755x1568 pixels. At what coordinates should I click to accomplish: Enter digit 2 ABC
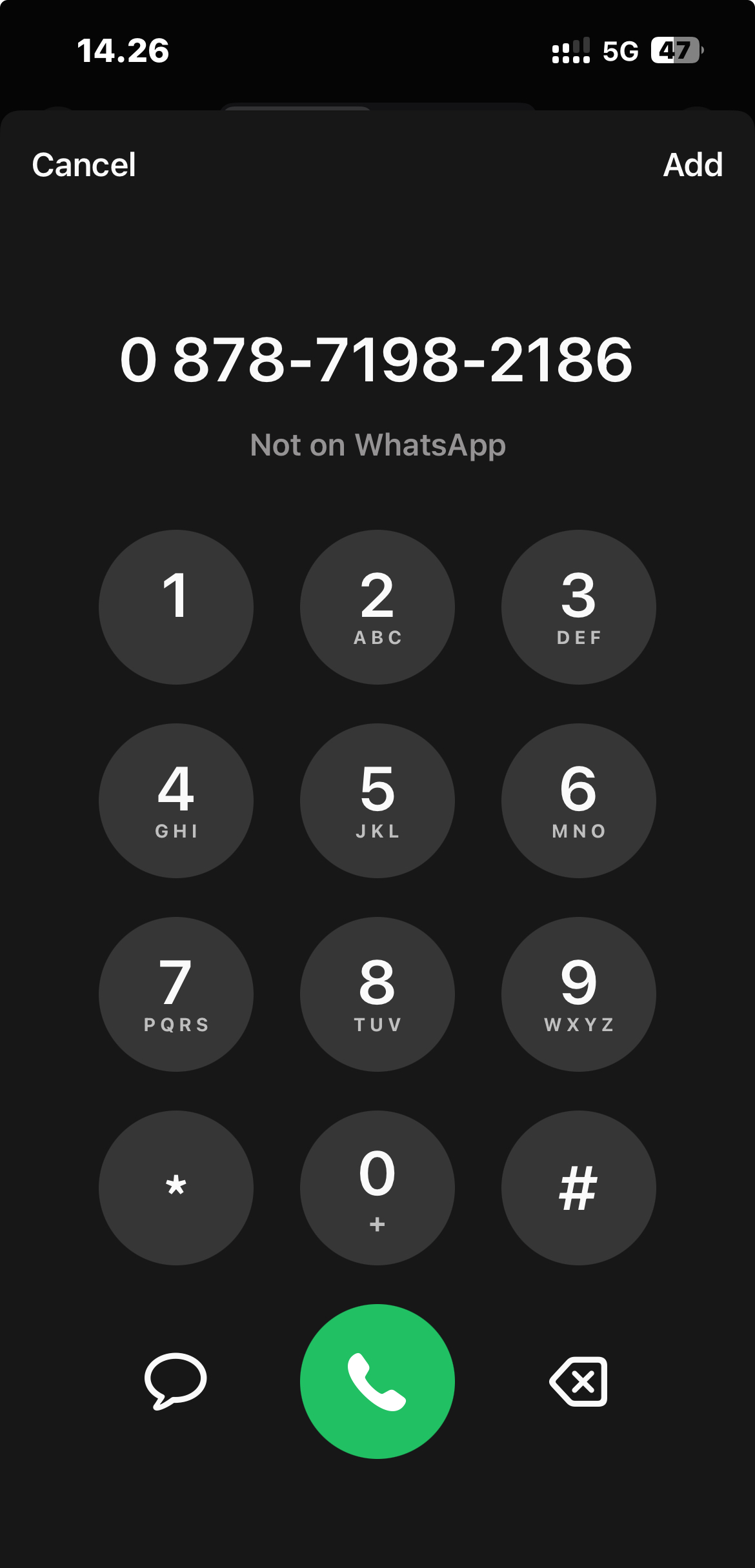[x=377, y=607]
